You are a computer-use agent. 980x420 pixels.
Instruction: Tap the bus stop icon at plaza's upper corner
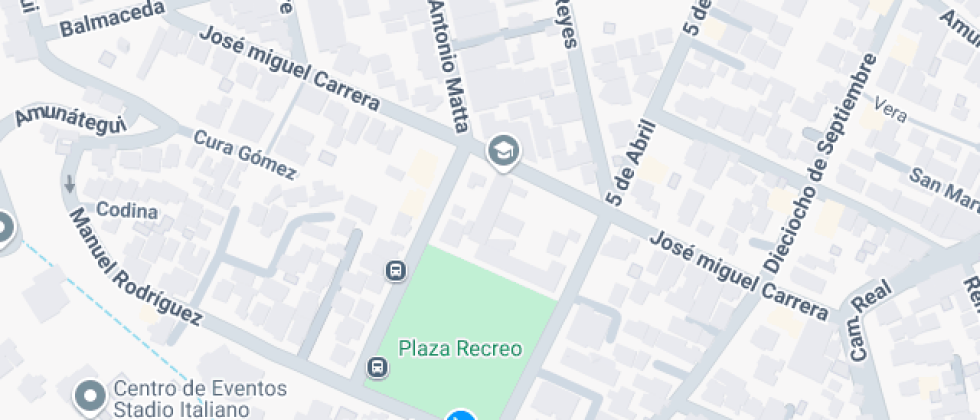tap(396, 270)
